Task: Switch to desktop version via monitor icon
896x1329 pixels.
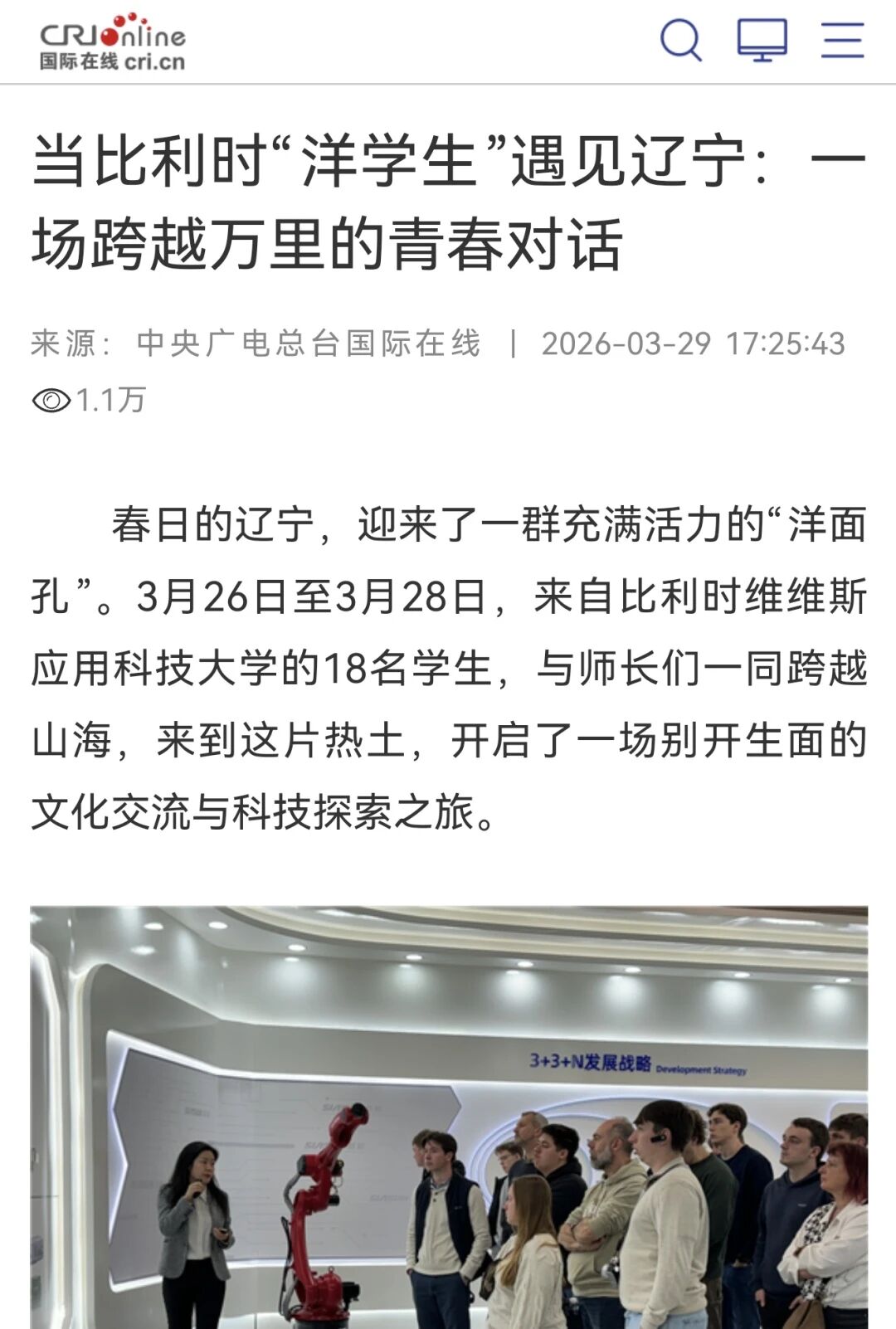Action: coord(762,40)
